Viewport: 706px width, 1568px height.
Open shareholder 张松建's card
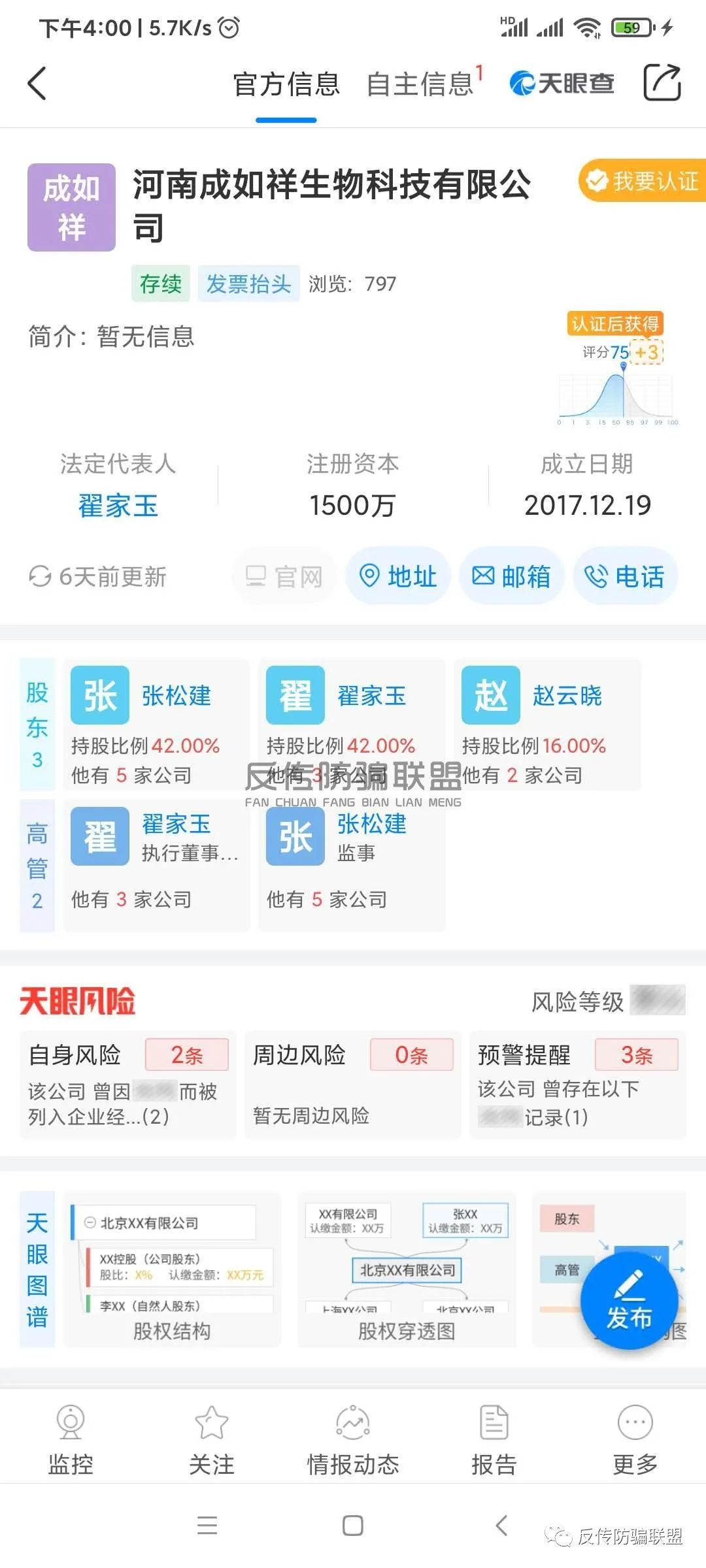pos(156,725)
